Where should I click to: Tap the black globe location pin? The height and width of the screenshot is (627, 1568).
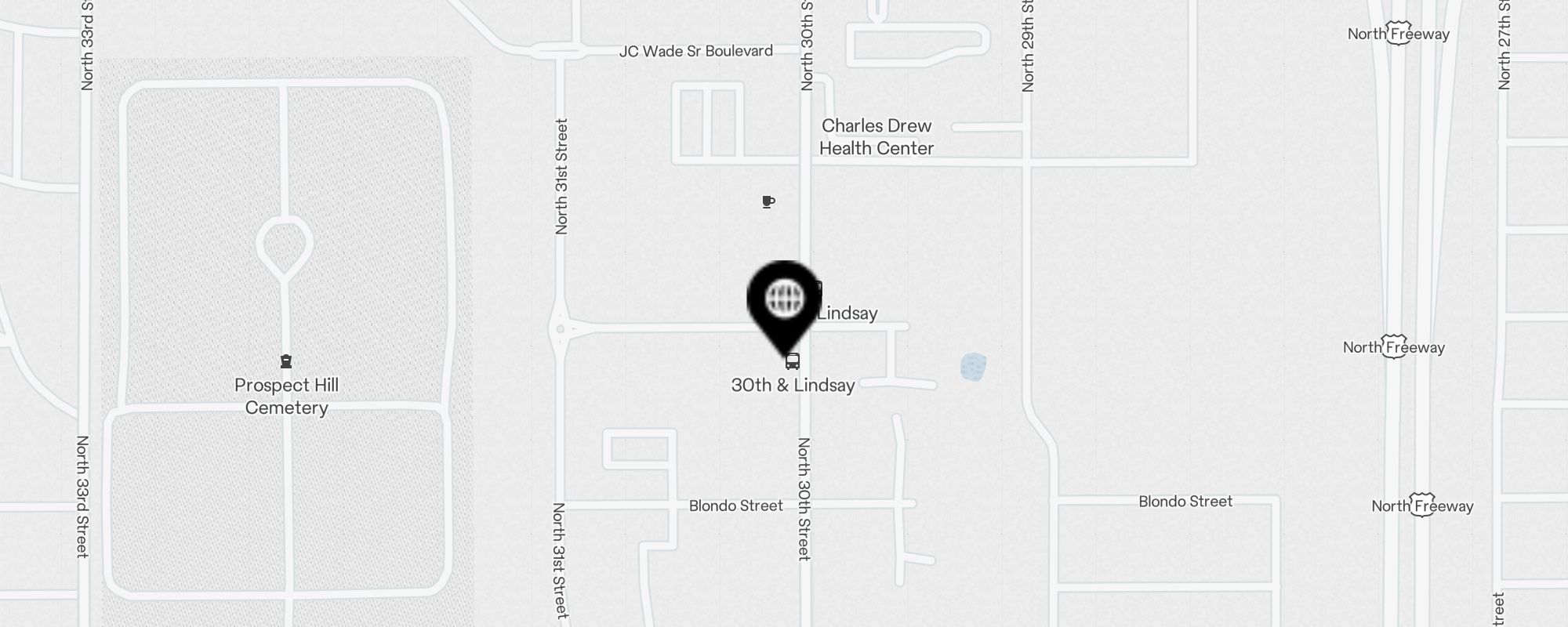(784, 300)
